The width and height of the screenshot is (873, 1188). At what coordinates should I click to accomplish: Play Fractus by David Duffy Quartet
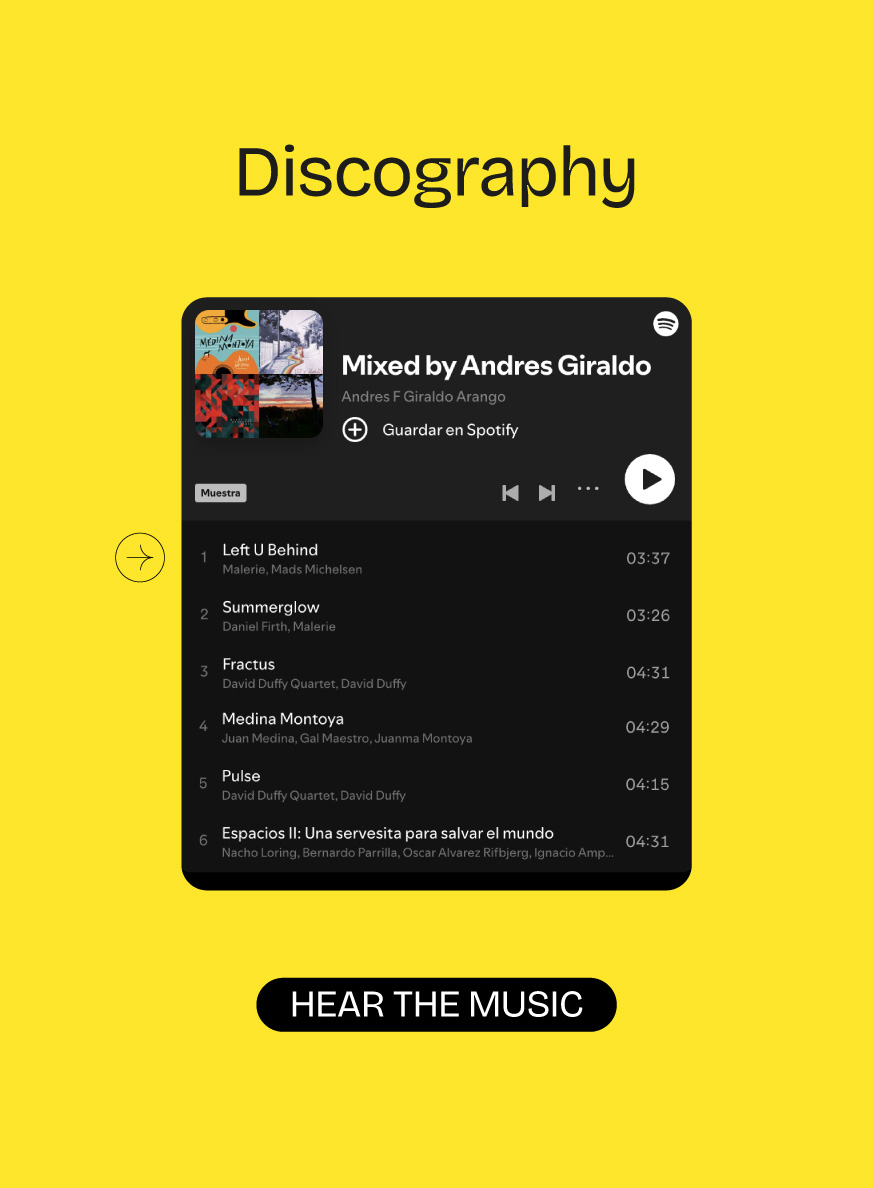click(x=249, y=664)
